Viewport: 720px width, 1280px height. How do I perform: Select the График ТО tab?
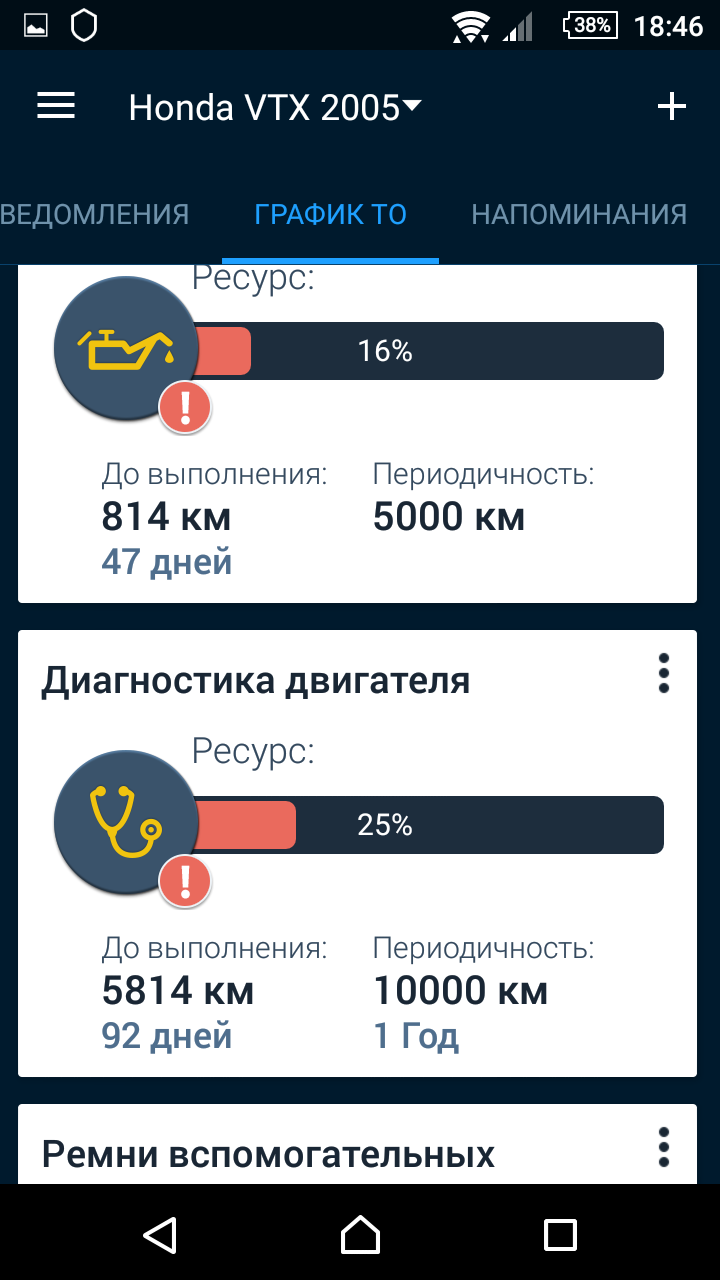click(x=330, y=214)
